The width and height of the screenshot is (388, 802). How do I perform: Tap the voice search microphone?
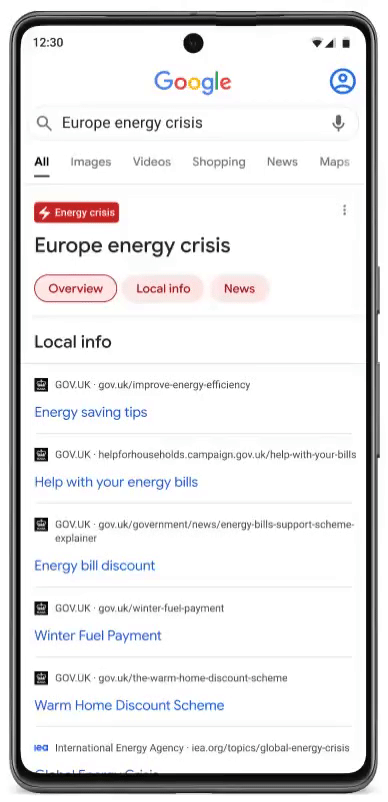click(x=338, y=123)
